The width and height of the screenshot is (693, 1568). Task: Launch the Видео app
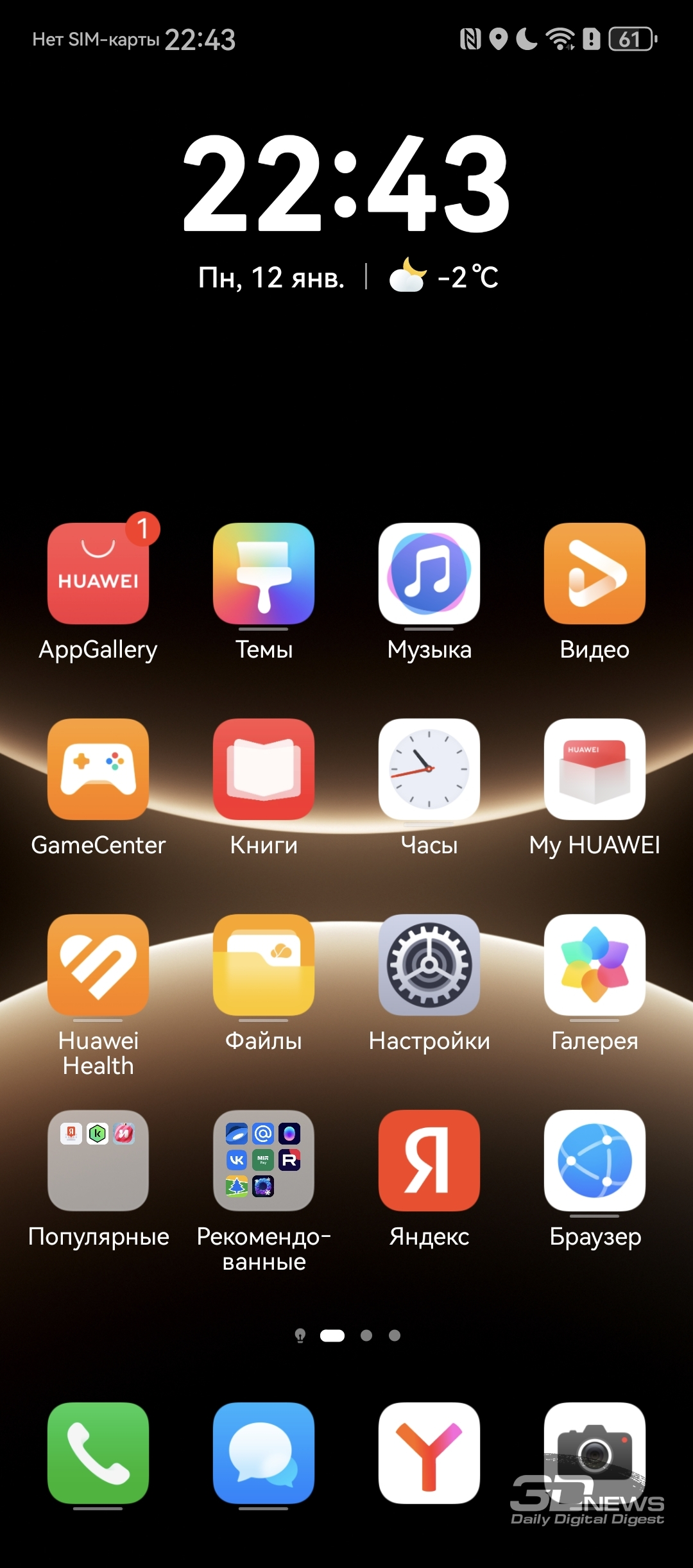(x=595, y=573)
